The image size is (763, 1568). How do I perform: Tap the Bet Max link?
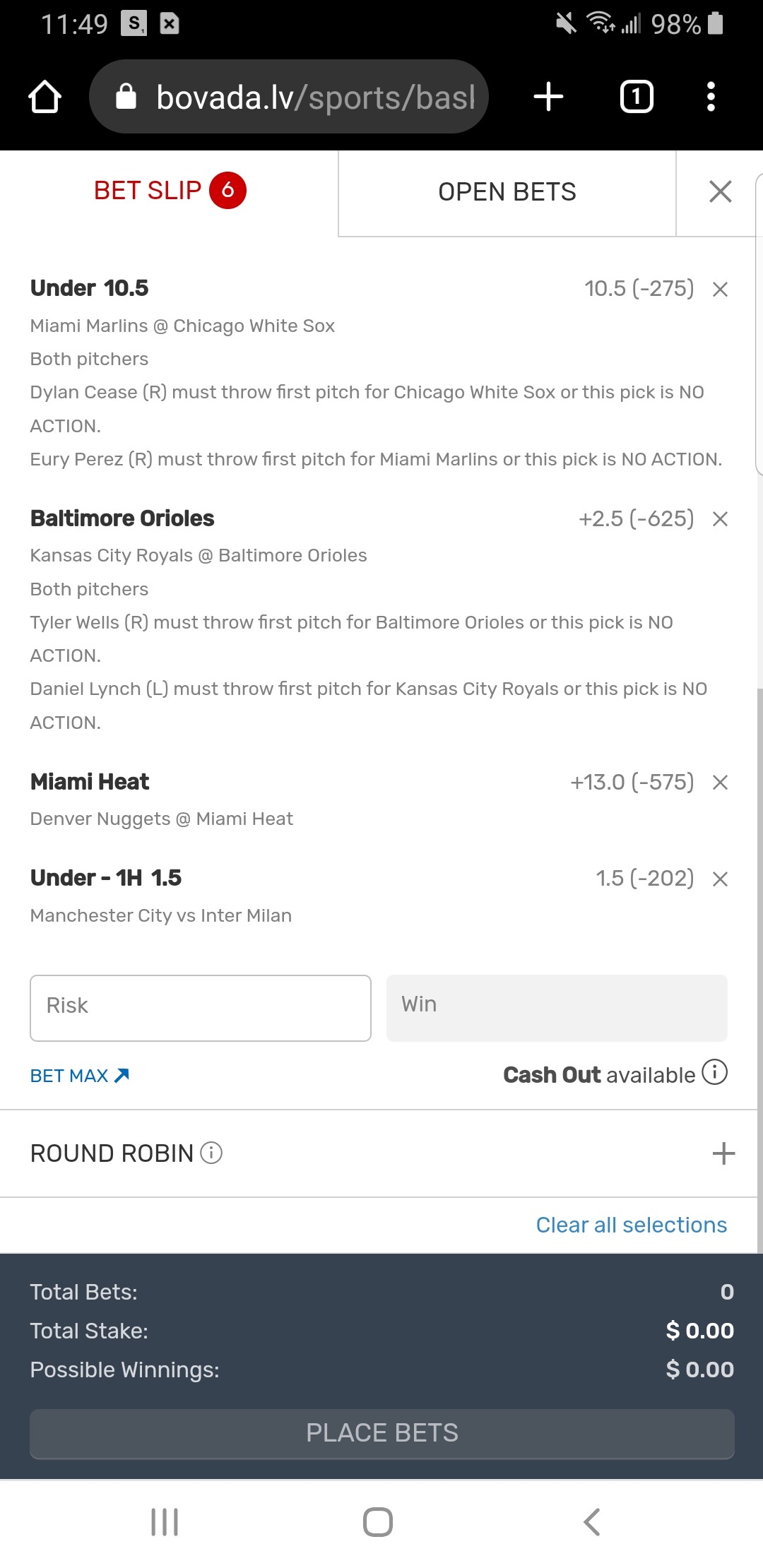tap(79, 1076)
